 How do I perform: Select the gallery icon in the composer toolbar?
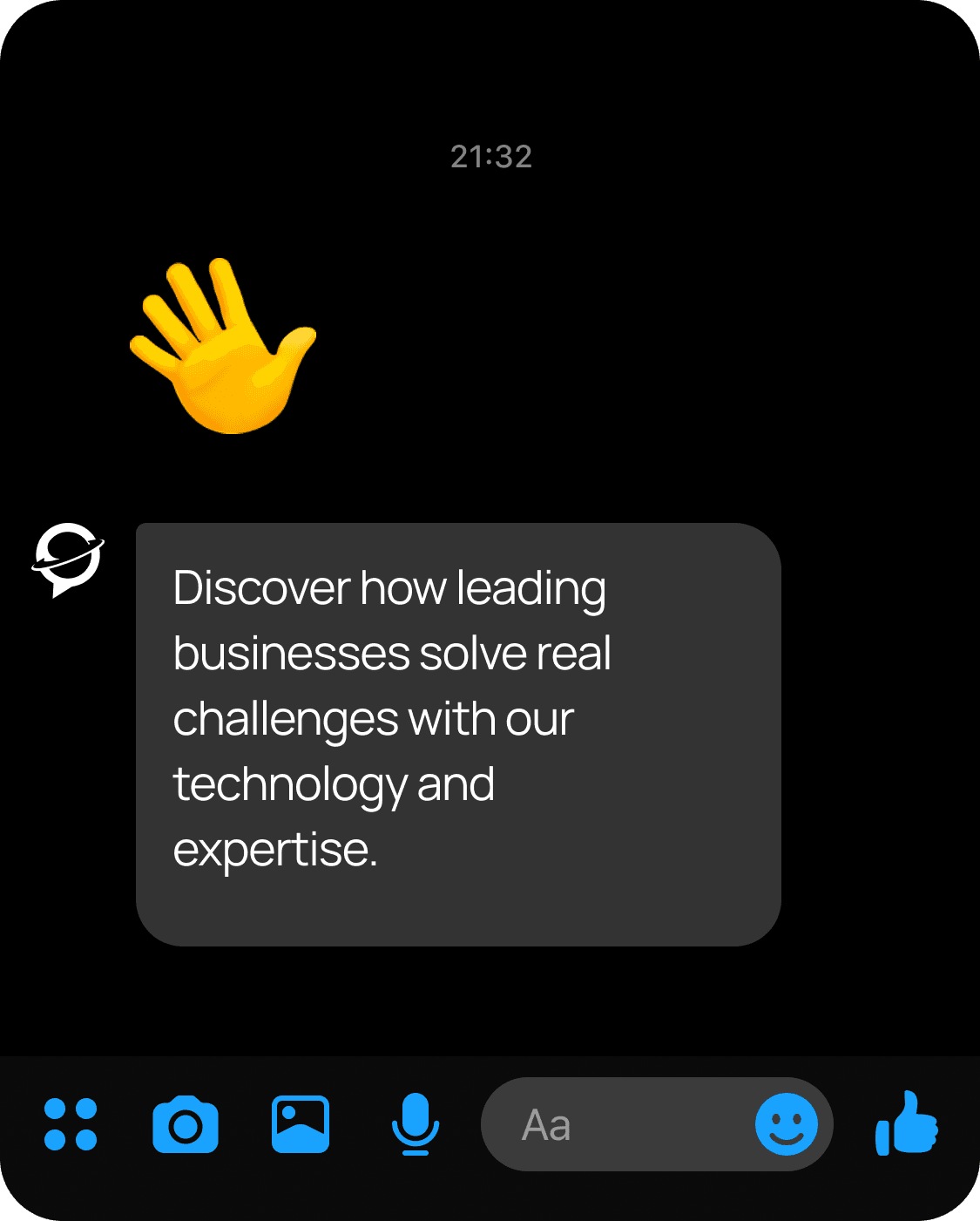point(300,1124)
